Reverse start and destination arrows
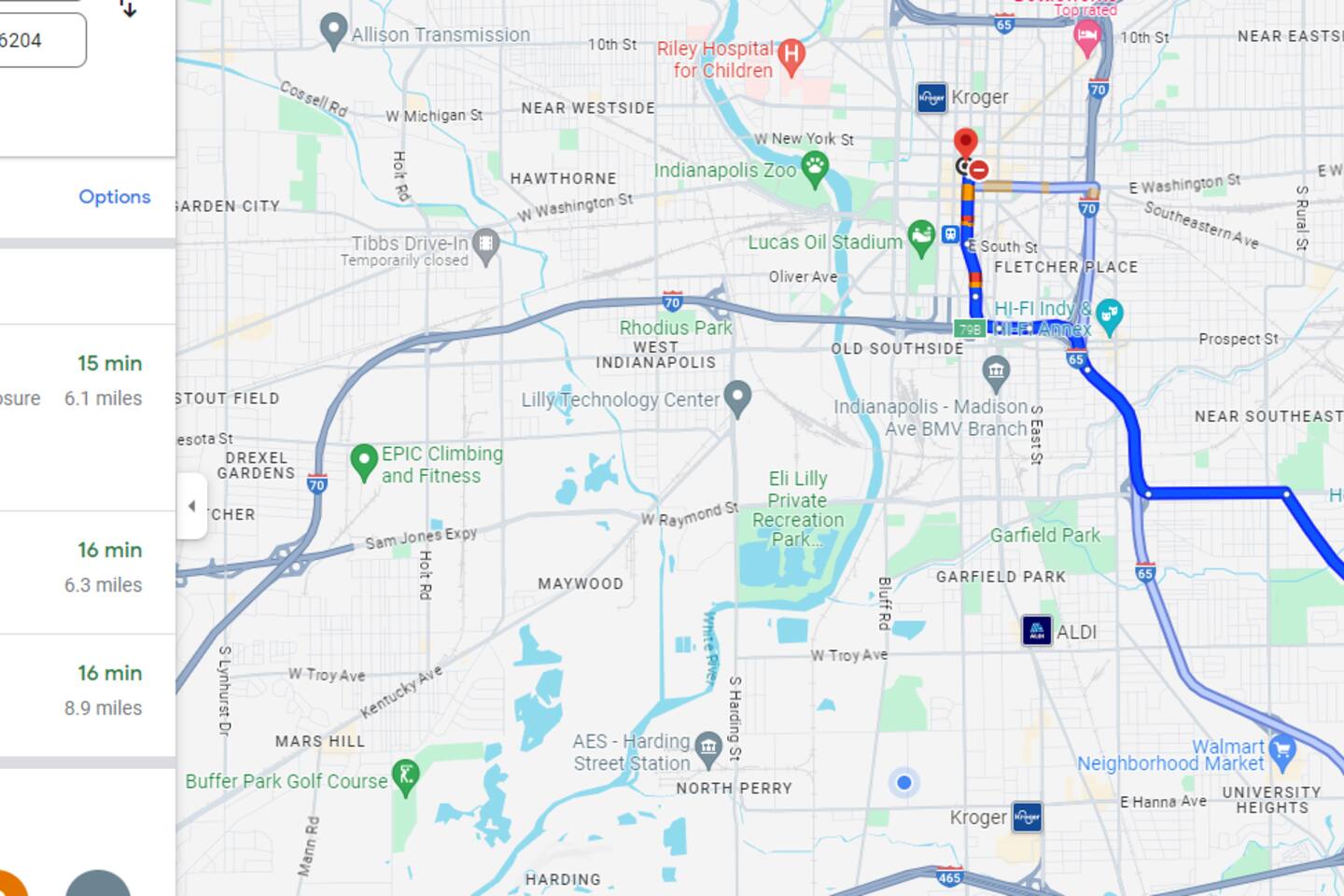1344x896 pixels. click(x=128, y=9)
